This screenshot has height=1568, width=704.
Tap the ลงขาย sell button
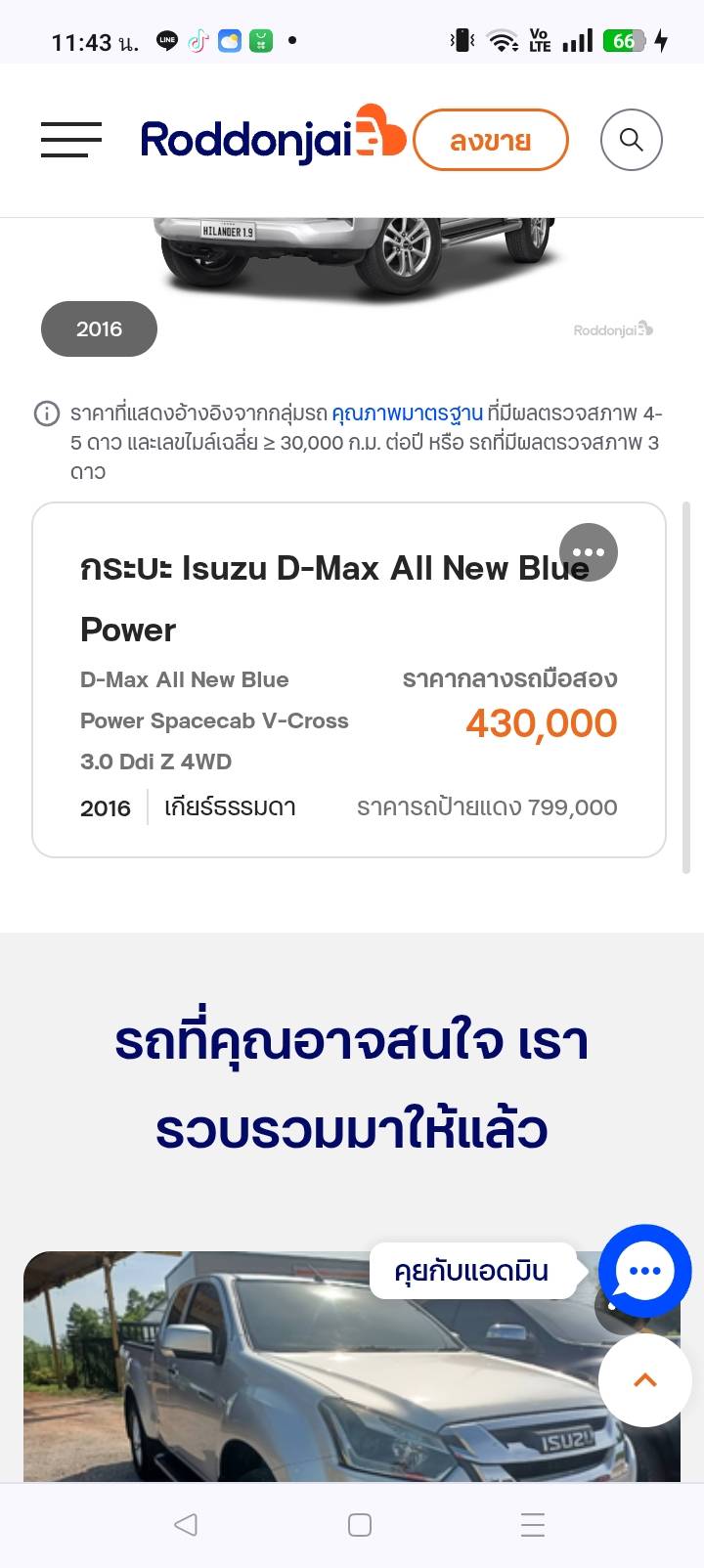tap(490, 141)
